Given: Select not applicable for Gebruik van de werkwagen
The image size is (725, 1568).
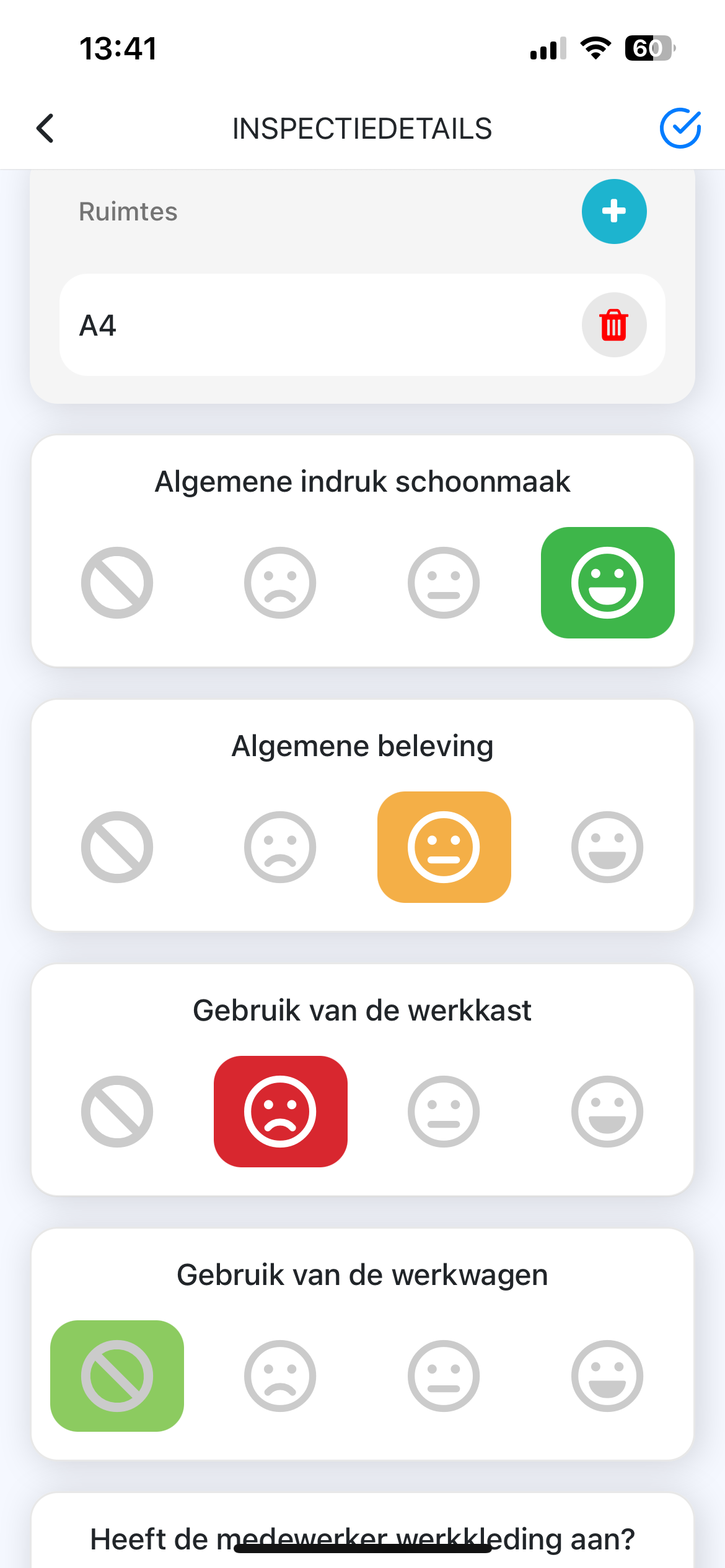Looking at the screenshot, I should 117,1376.
